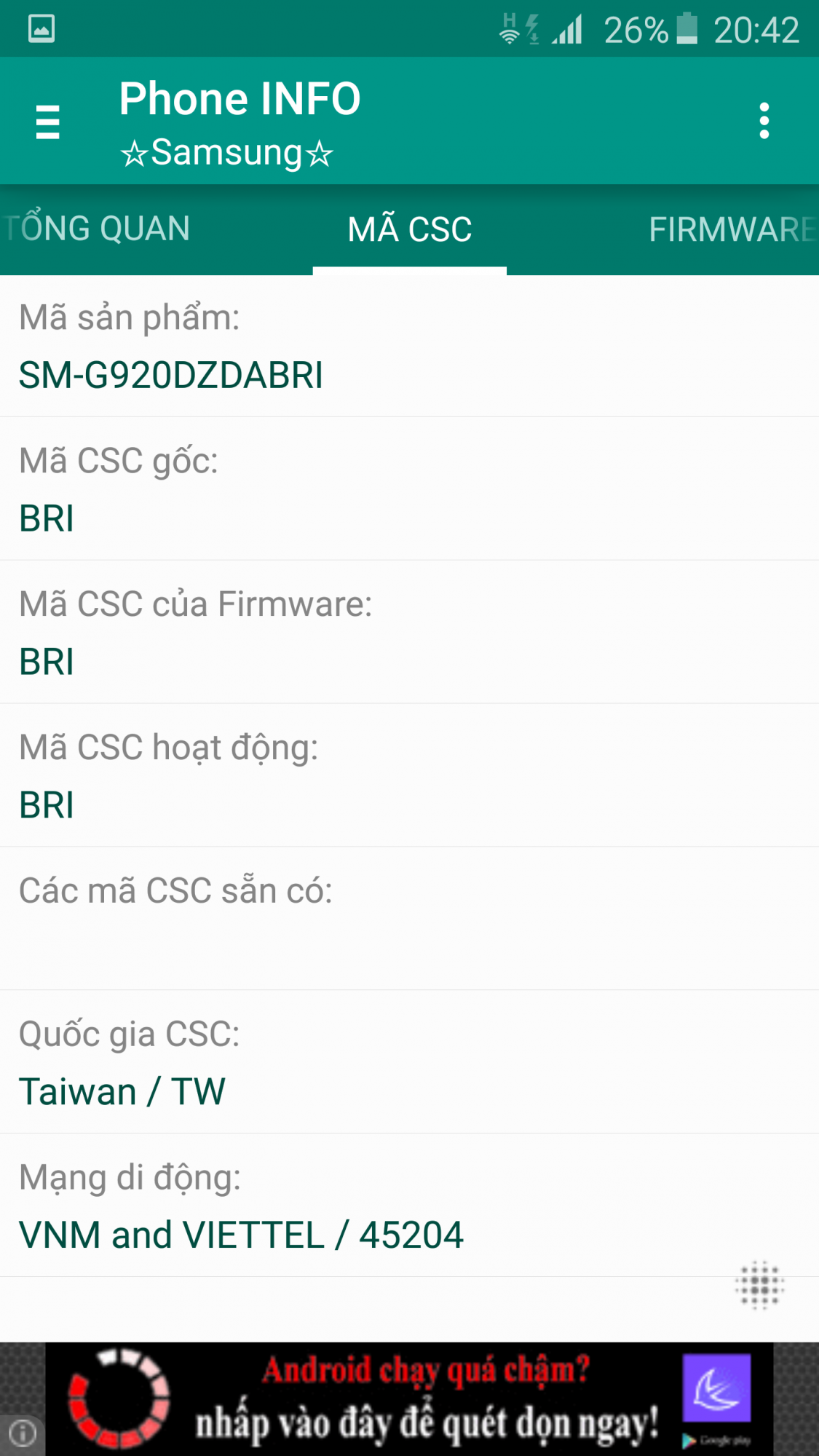Select the MÃ CSC tab
The width and height of the screenshot is (819, 1456).
[x=410, y=230]
